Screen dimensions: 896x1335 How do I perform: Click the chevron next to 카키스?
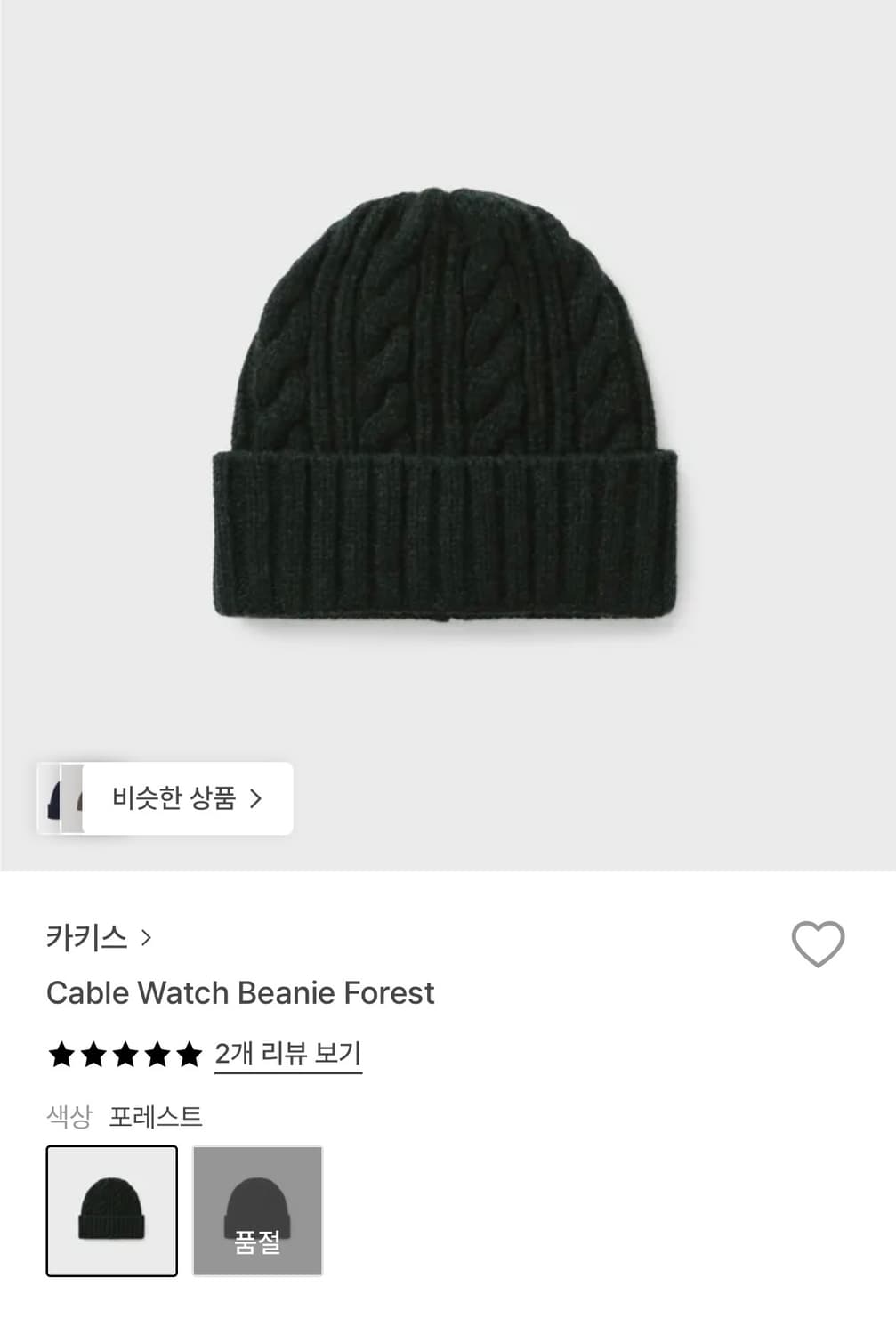(x=149, y=937)
